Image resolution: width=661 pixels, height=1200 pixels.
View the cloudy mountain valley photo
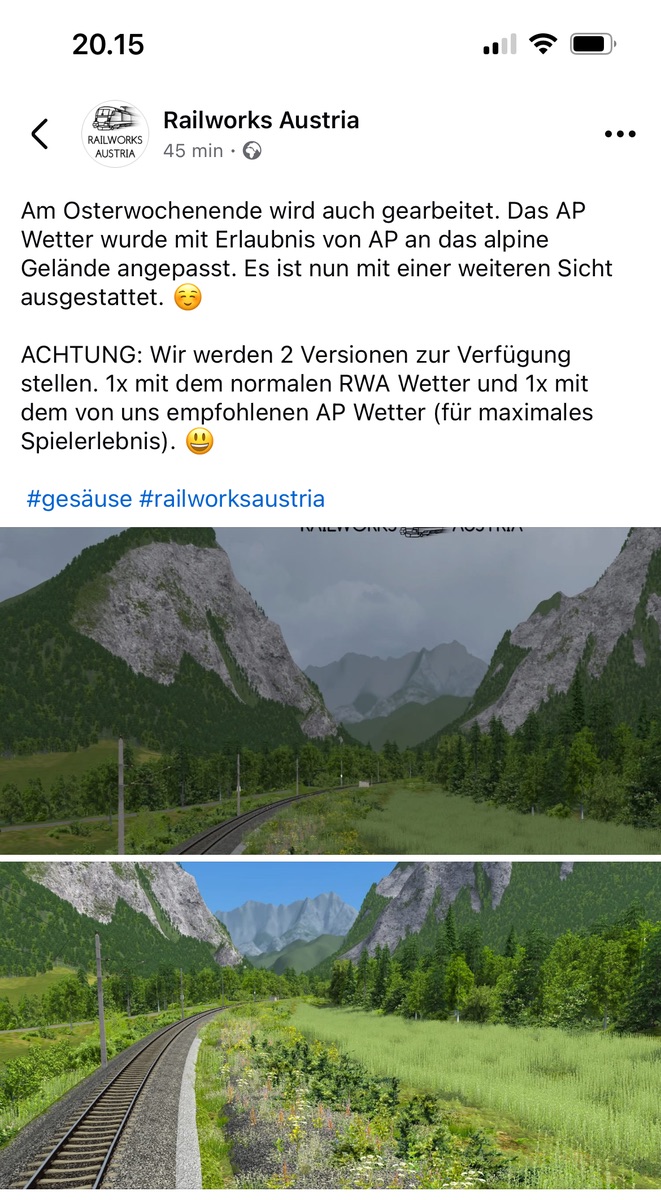(330, 690)
